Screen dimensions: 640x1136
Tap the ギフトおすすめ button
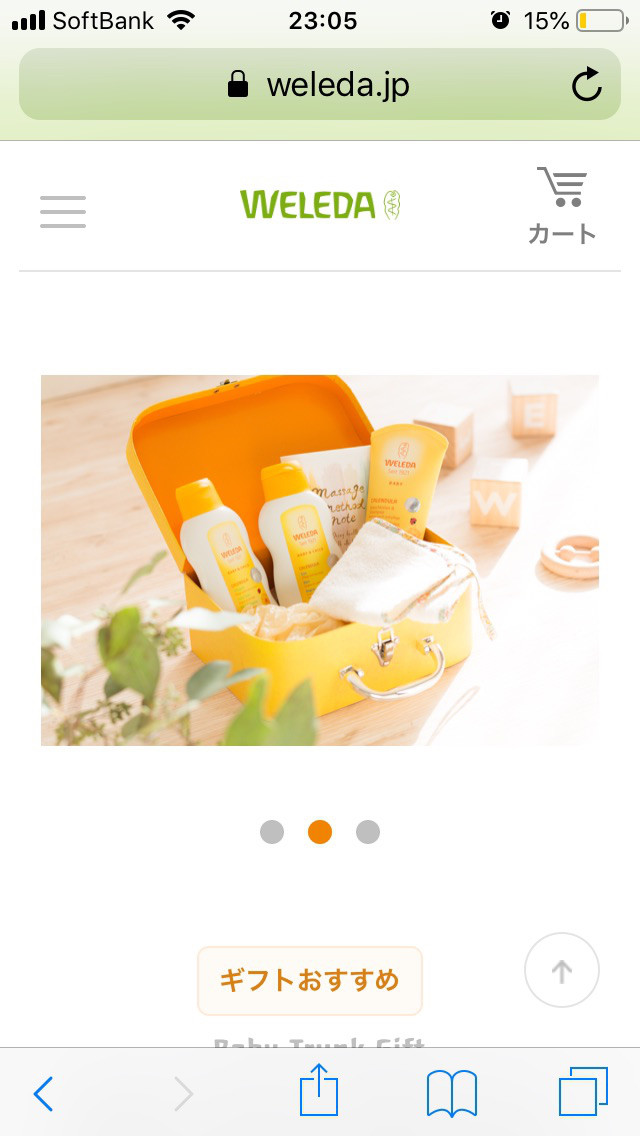(x=310, y=980)
